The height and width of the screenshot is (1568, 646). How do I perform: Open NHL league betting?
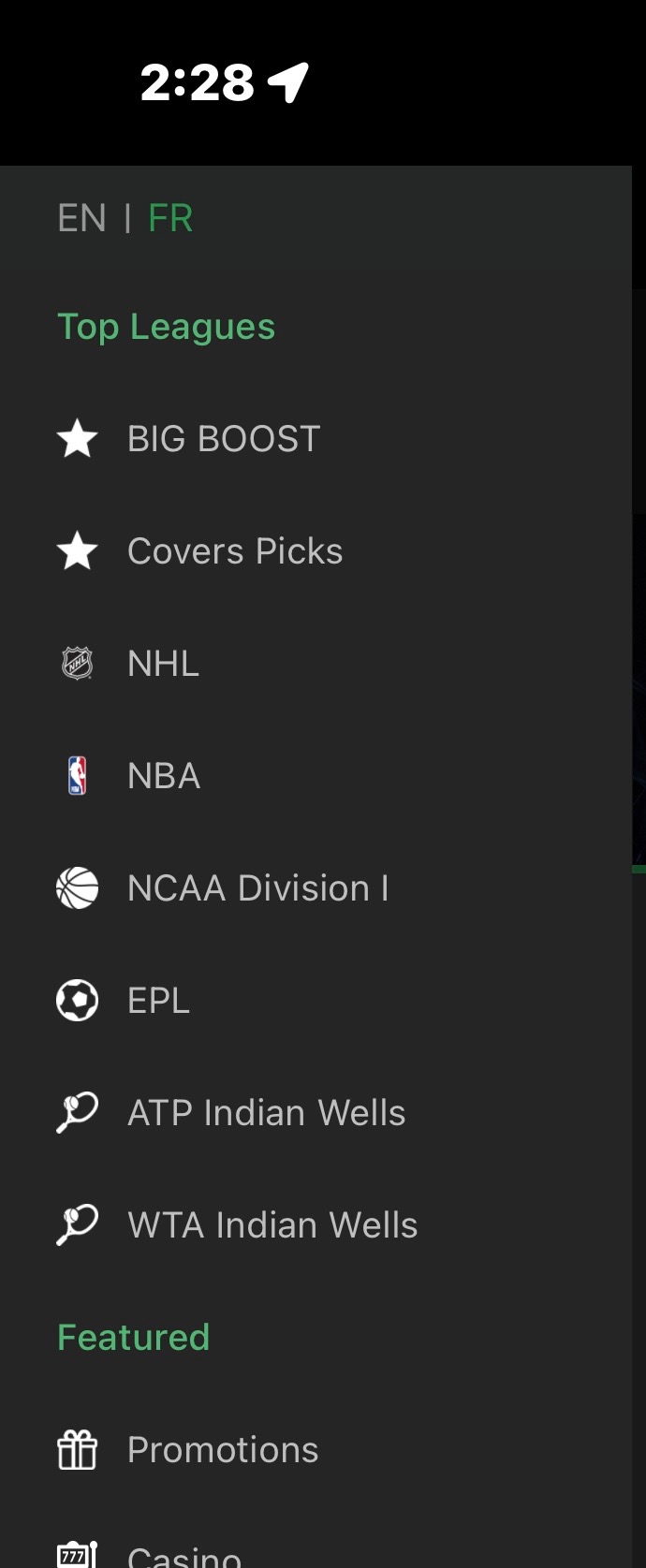point(163,664)
